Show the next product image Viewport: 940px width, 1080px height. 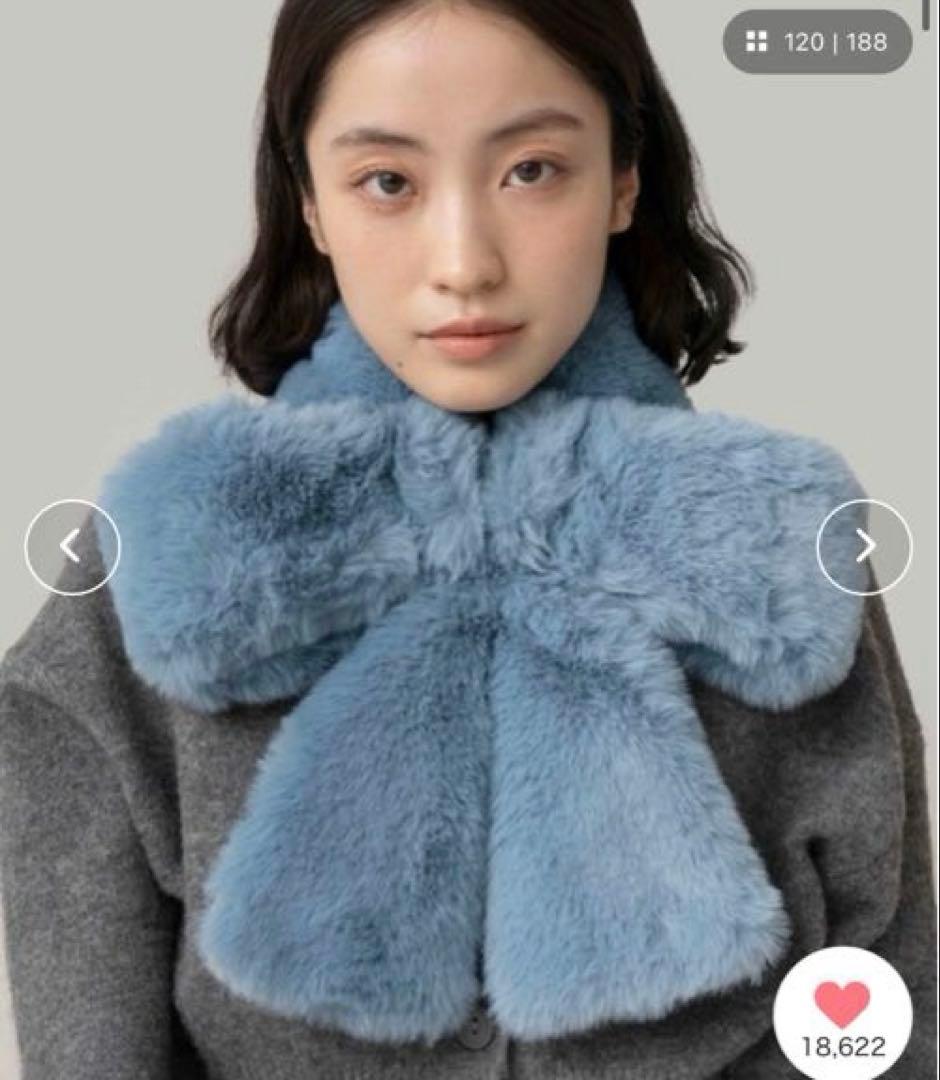pyautogui.click(x=864, y=547)
